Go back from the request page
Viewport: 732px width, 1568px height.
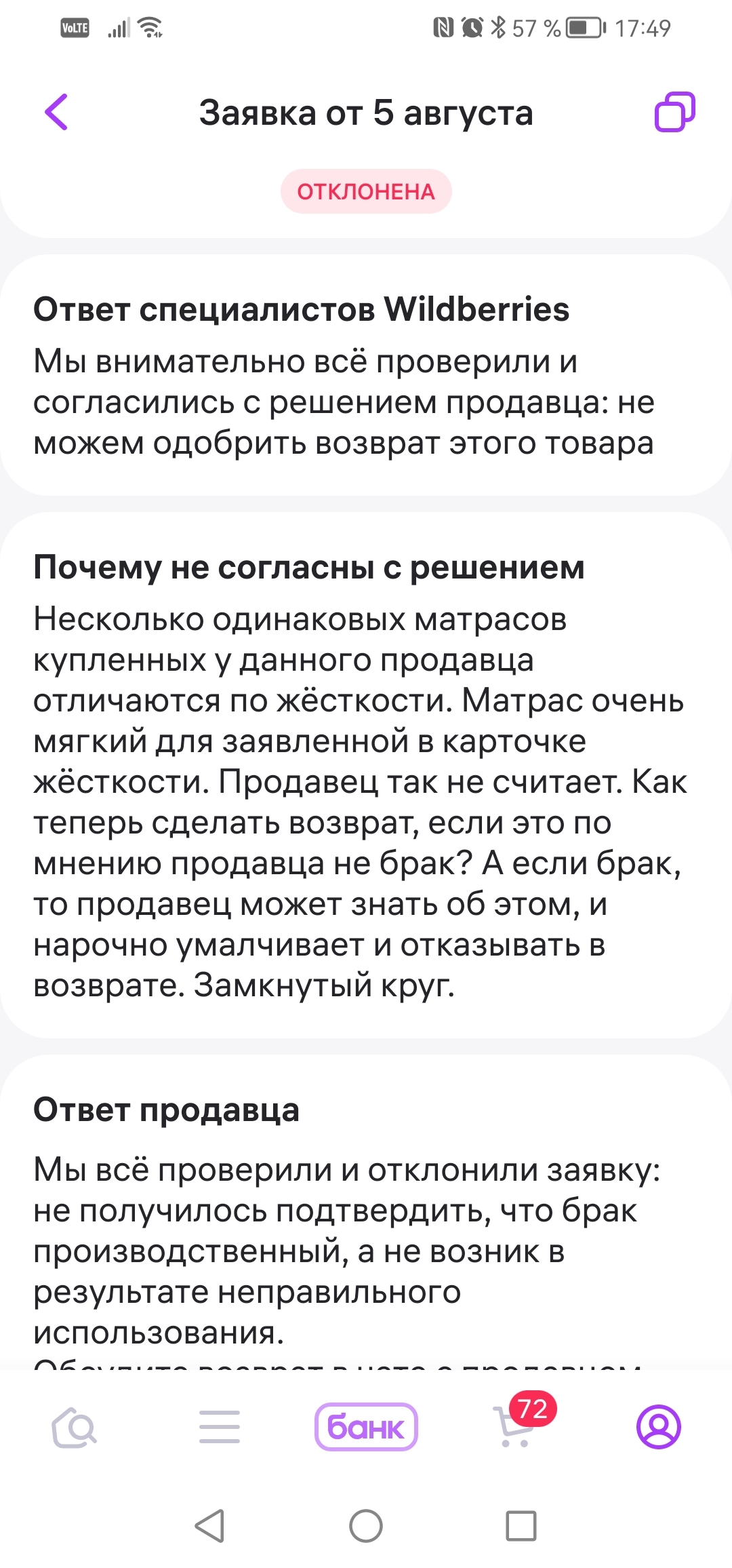pyautogui.click(x=56, y=112)
